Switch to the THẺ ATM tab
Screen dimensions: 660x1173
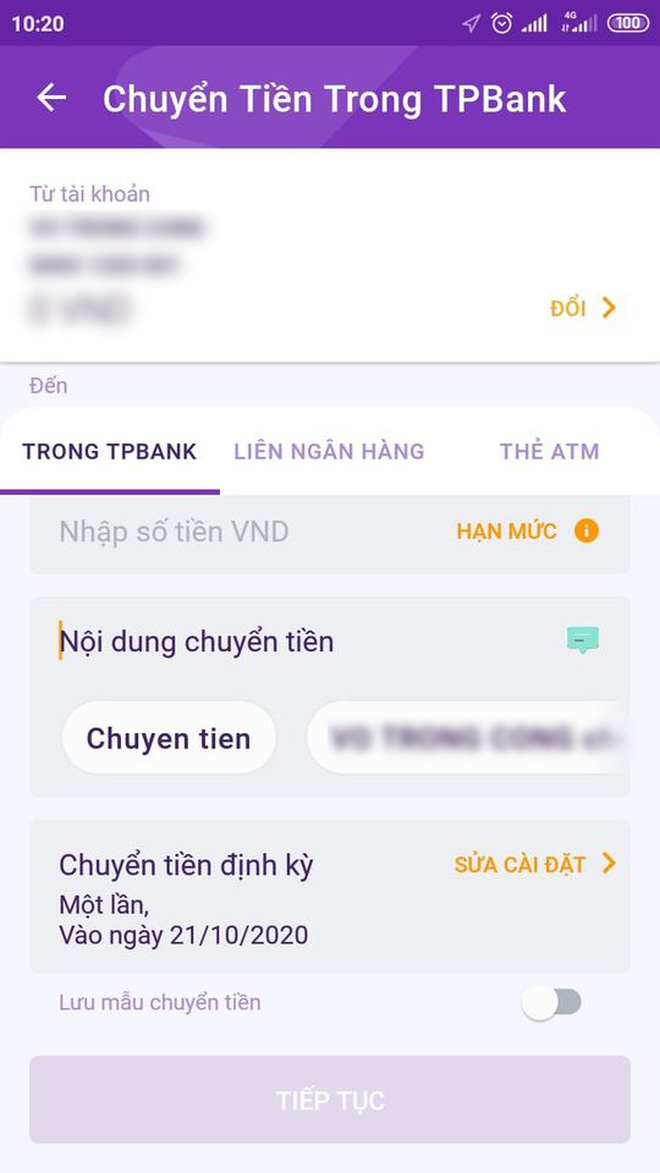549,451
